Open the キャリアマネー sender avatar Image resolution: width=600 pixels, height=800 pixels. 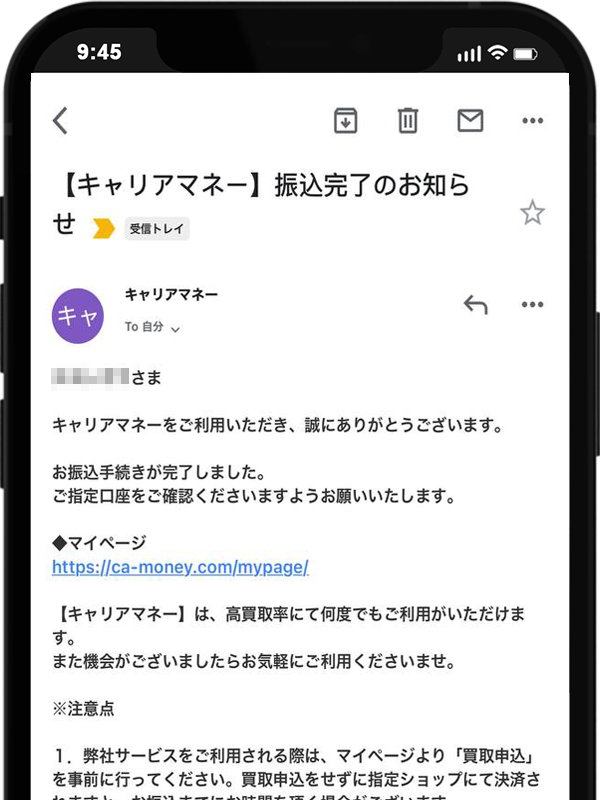(x=77, y=316)
